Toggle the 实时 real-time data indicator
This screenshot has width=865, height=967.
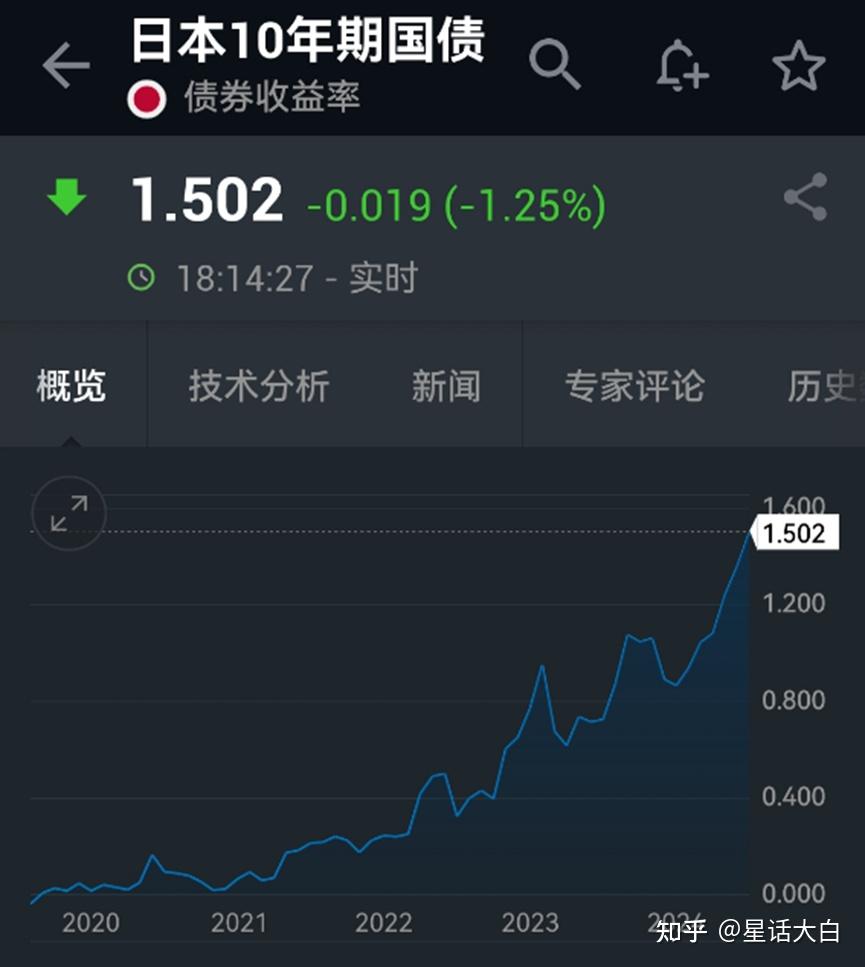(x=383, y=277)
